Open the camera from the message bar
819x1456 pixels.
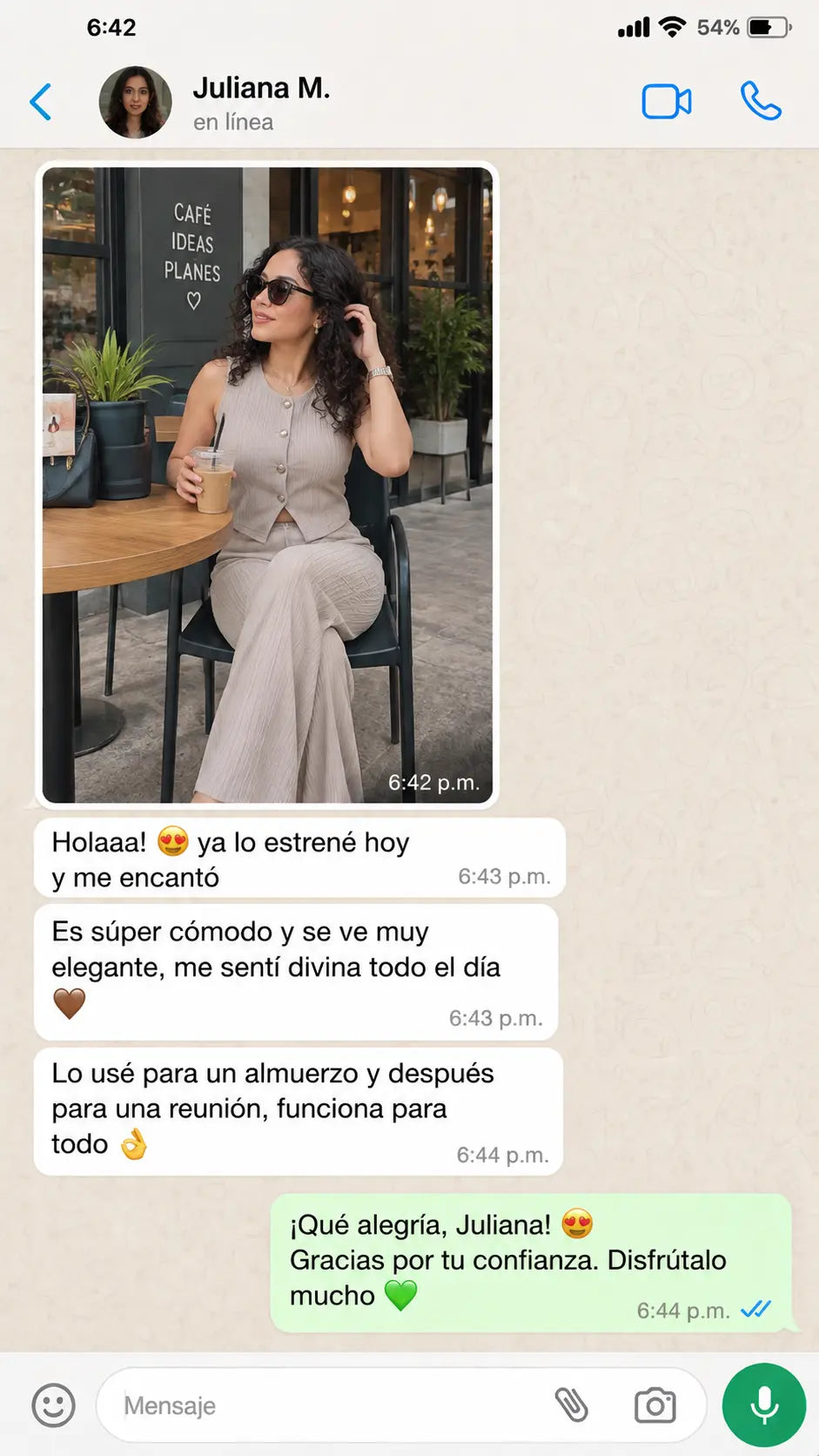click(x=655, y=1405)
